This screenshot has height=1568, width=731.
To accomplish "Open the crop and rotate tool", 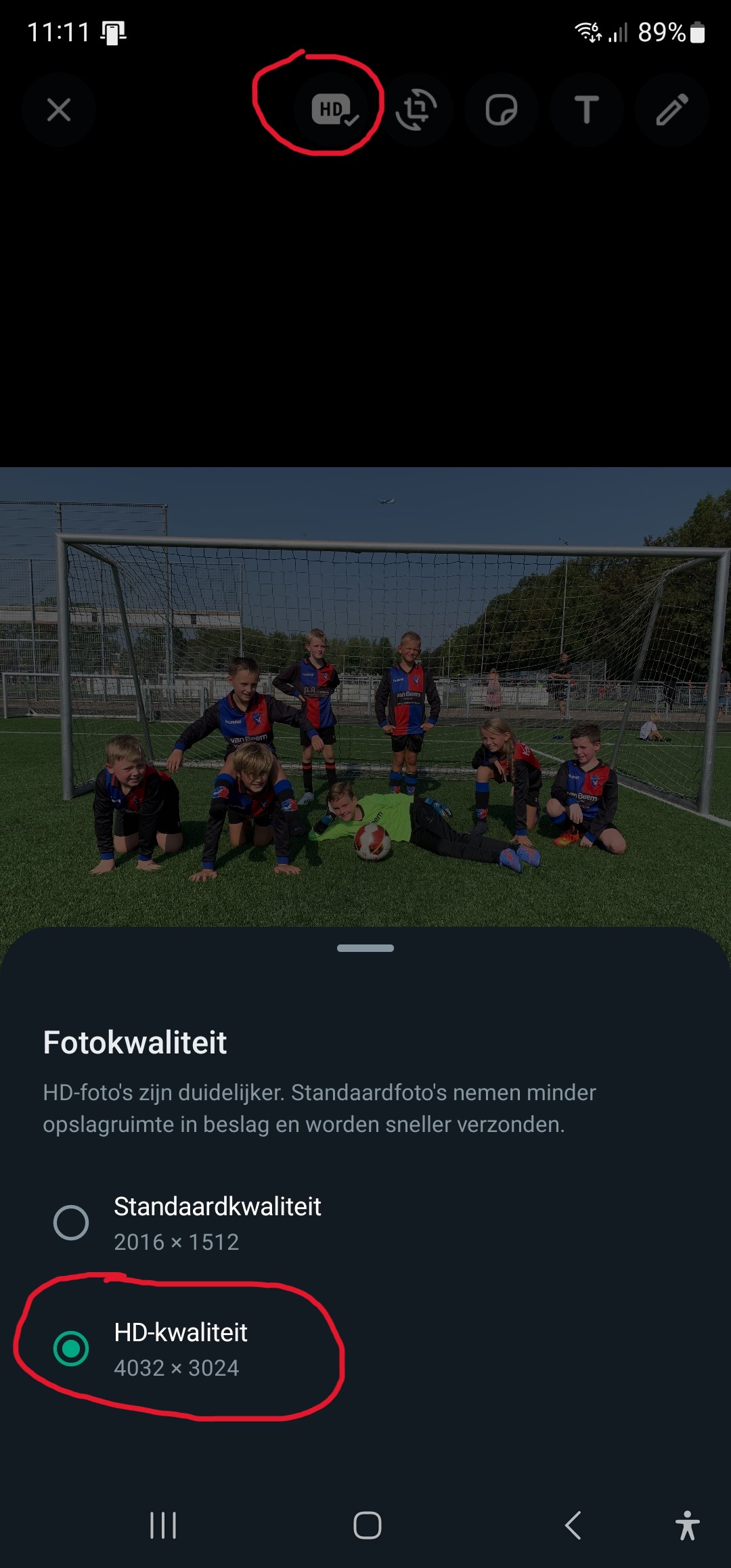I will (x=416, y=110).
